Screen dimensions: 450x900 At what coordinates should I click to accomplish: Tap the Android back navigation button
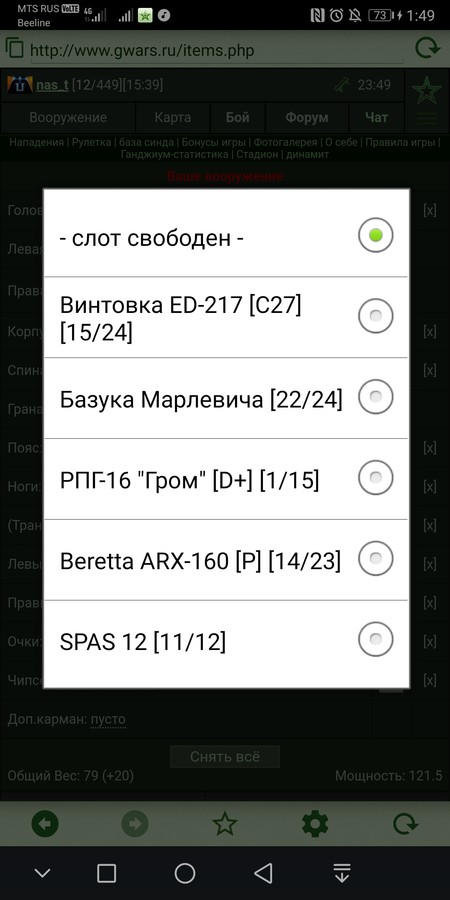tap(263, 873)
